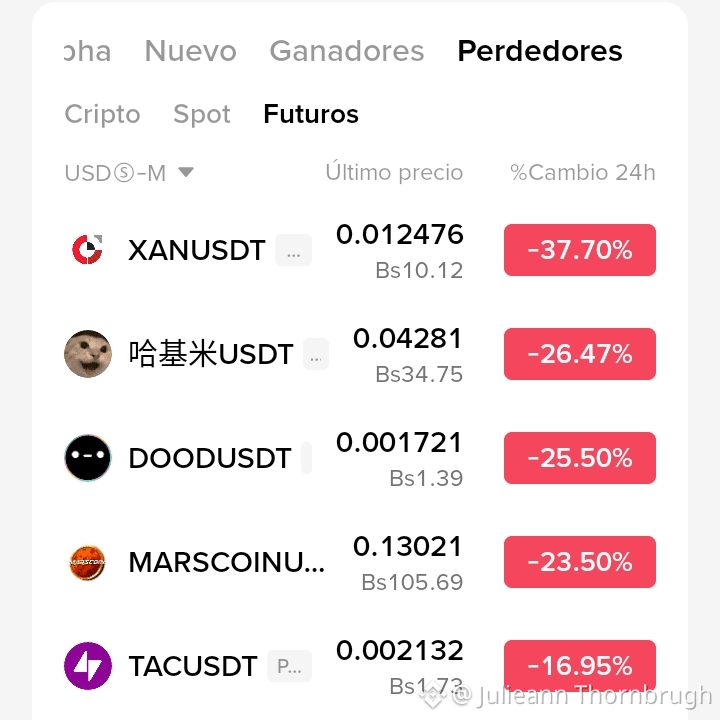This screenshot has width=720, height=720.
Task: Open the TACUSDT futures pair
Action: [360, 666]
